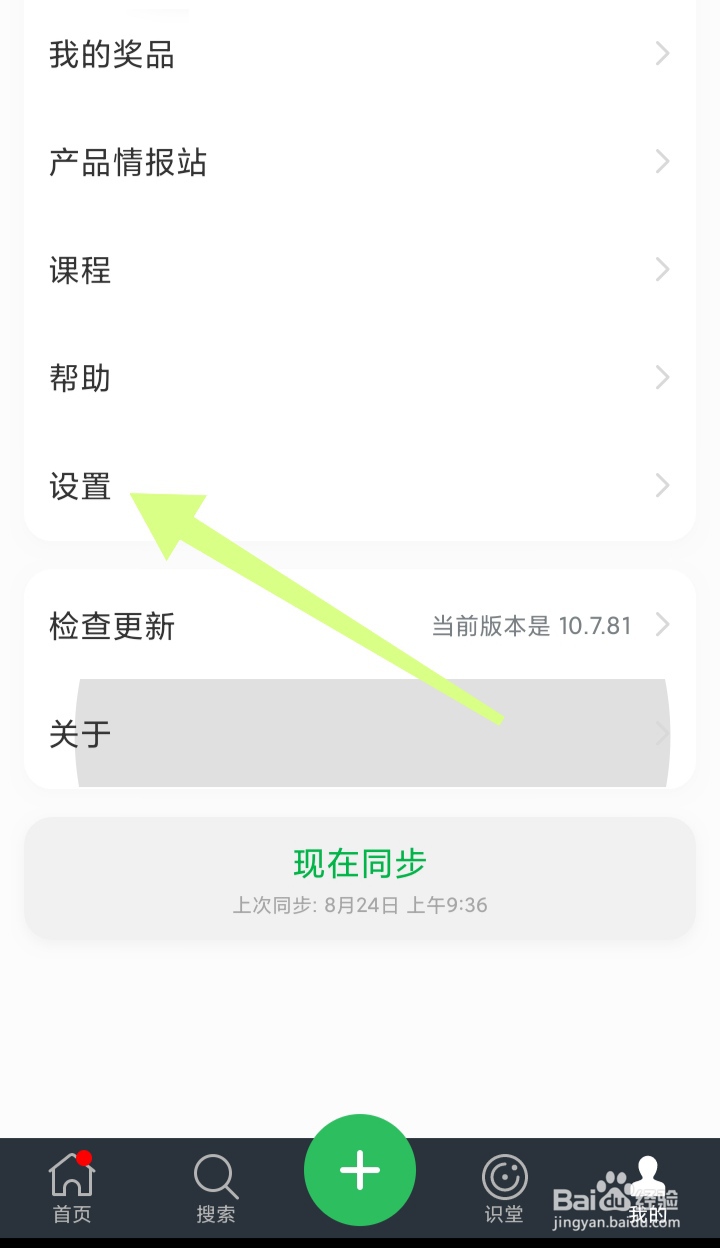Open the 产品情报站 entry

(x=128, y=162)
